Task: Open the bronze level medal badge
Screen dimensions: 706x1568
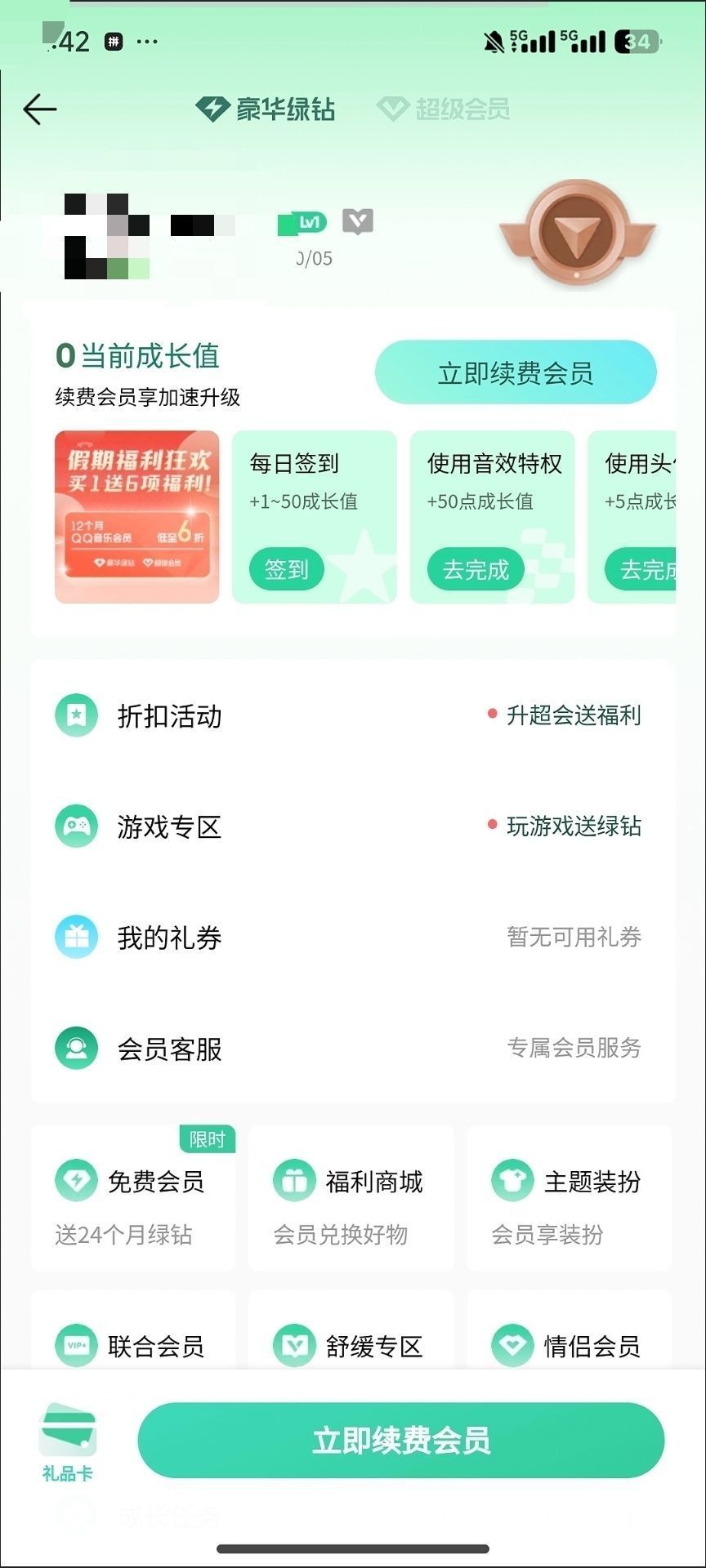Action: point(578,234)
